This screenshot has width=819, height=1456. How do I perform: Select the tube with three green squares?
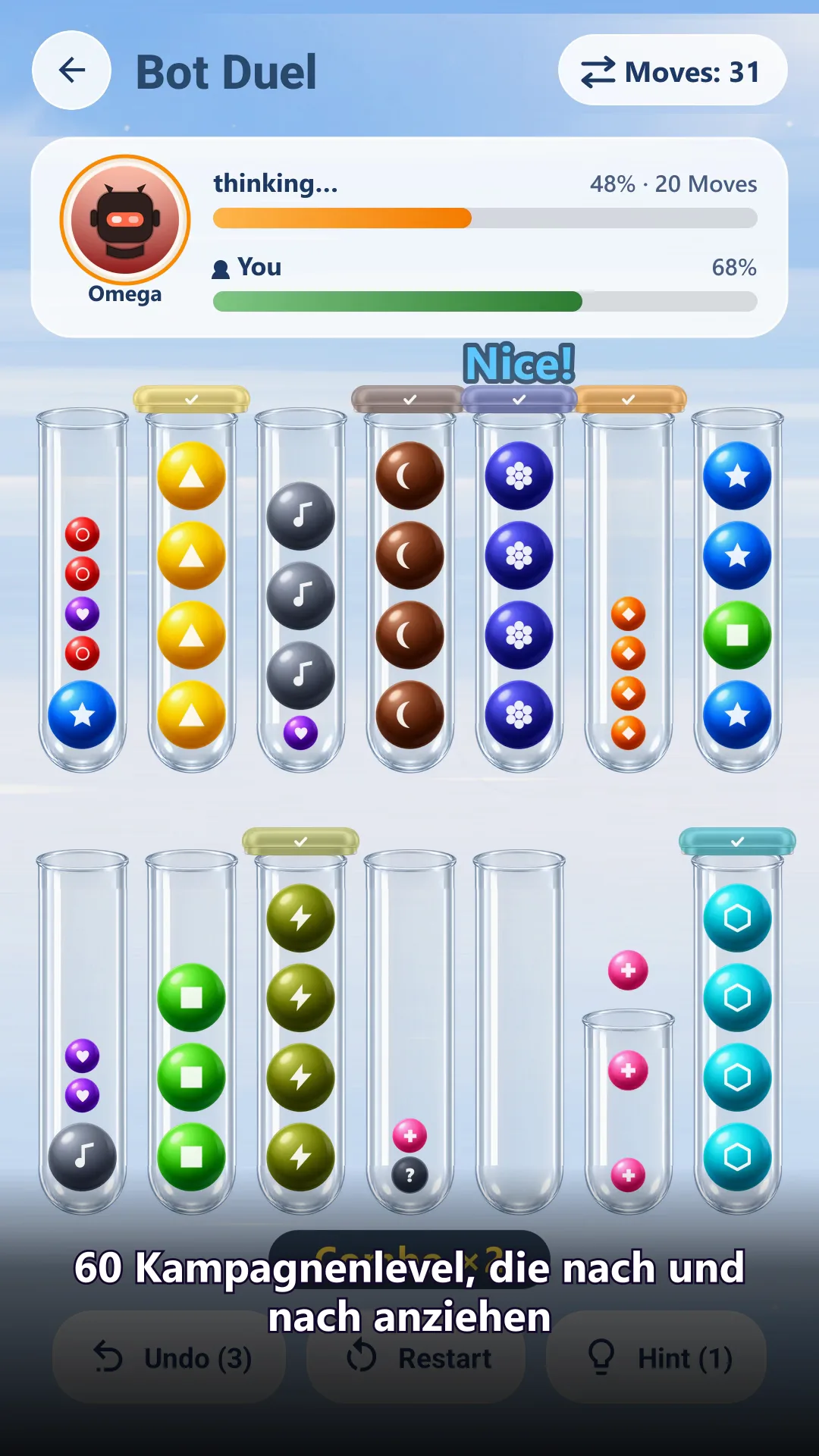pos(192,1032)
